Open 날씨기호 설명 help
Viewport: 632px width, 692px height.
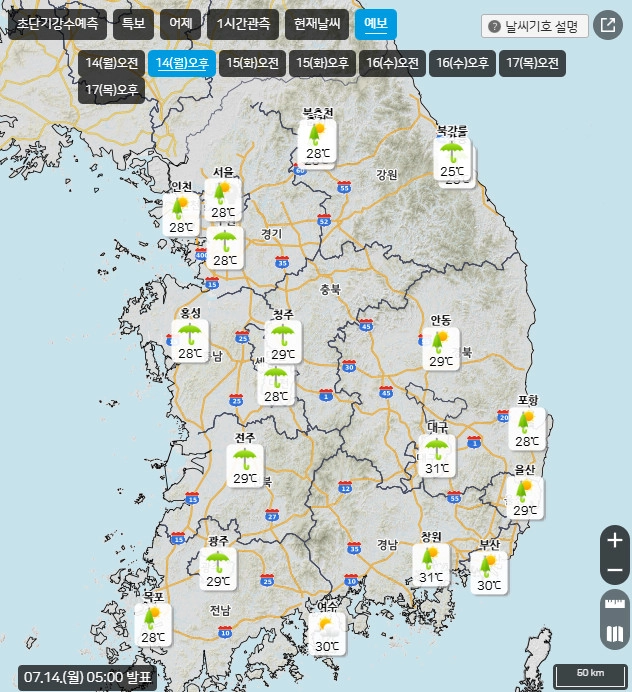(535, 26)
